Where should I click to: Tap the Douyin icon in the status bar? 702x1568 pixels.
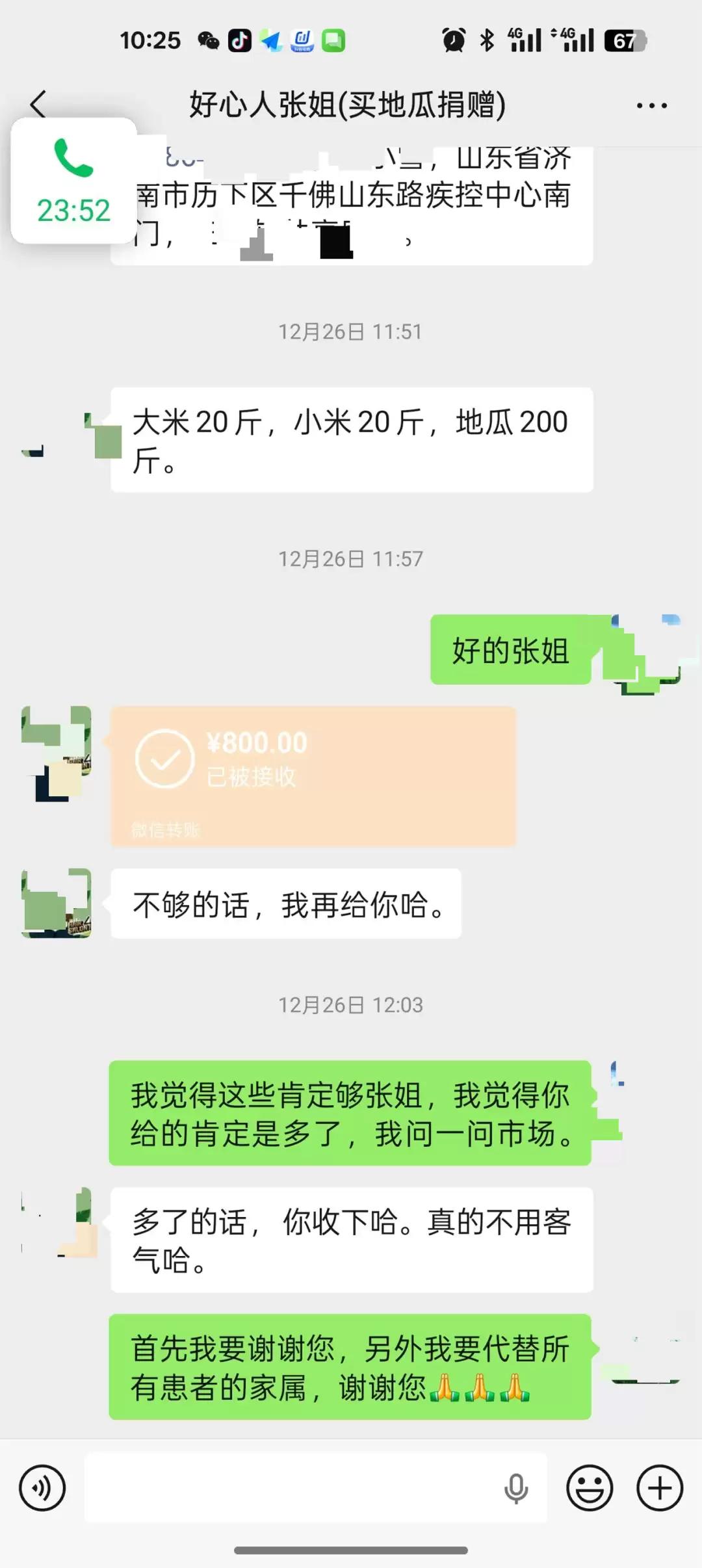point(239,40)
